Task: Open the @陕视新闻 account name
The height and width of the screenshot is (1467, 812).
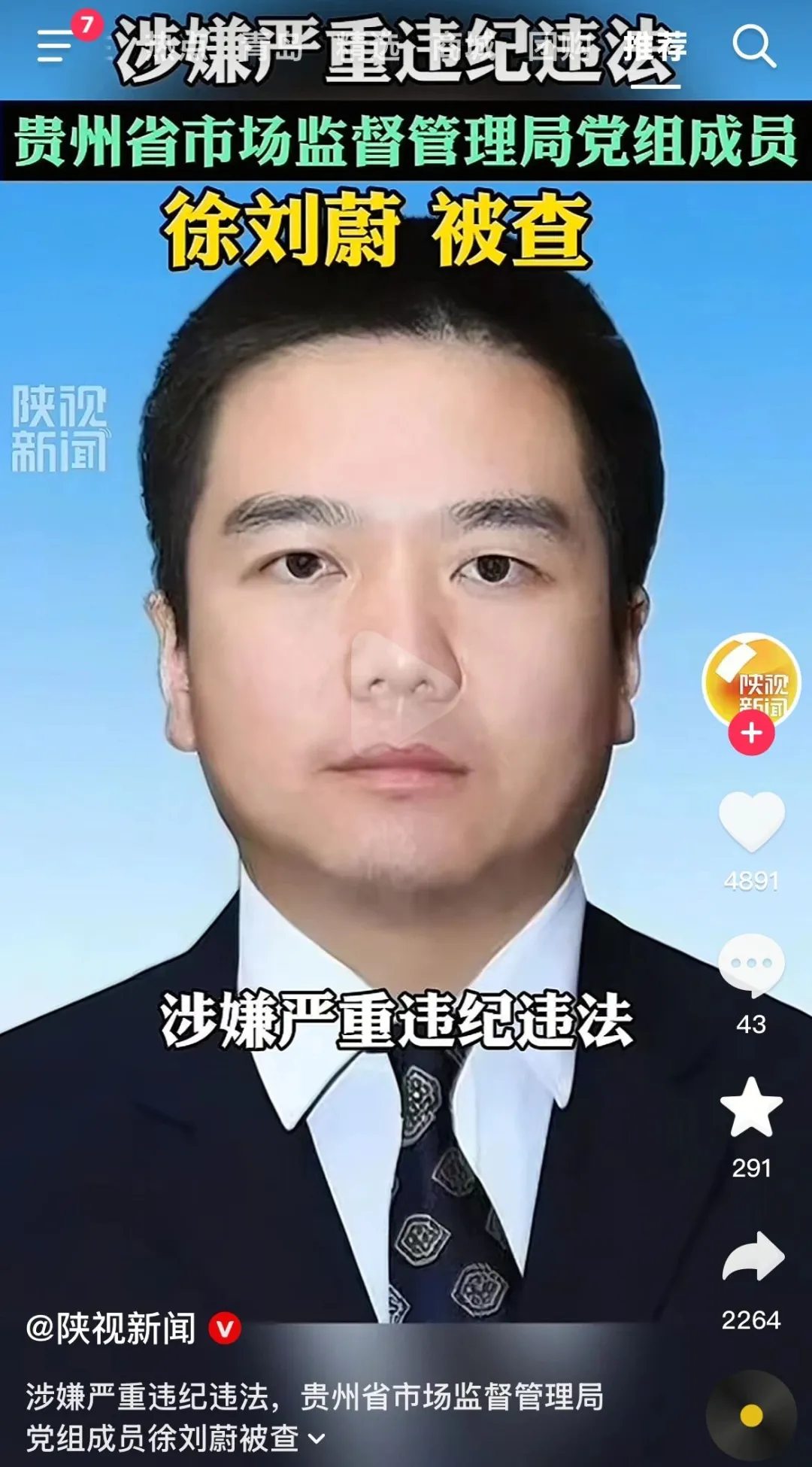Action: tap(111, 1329)
